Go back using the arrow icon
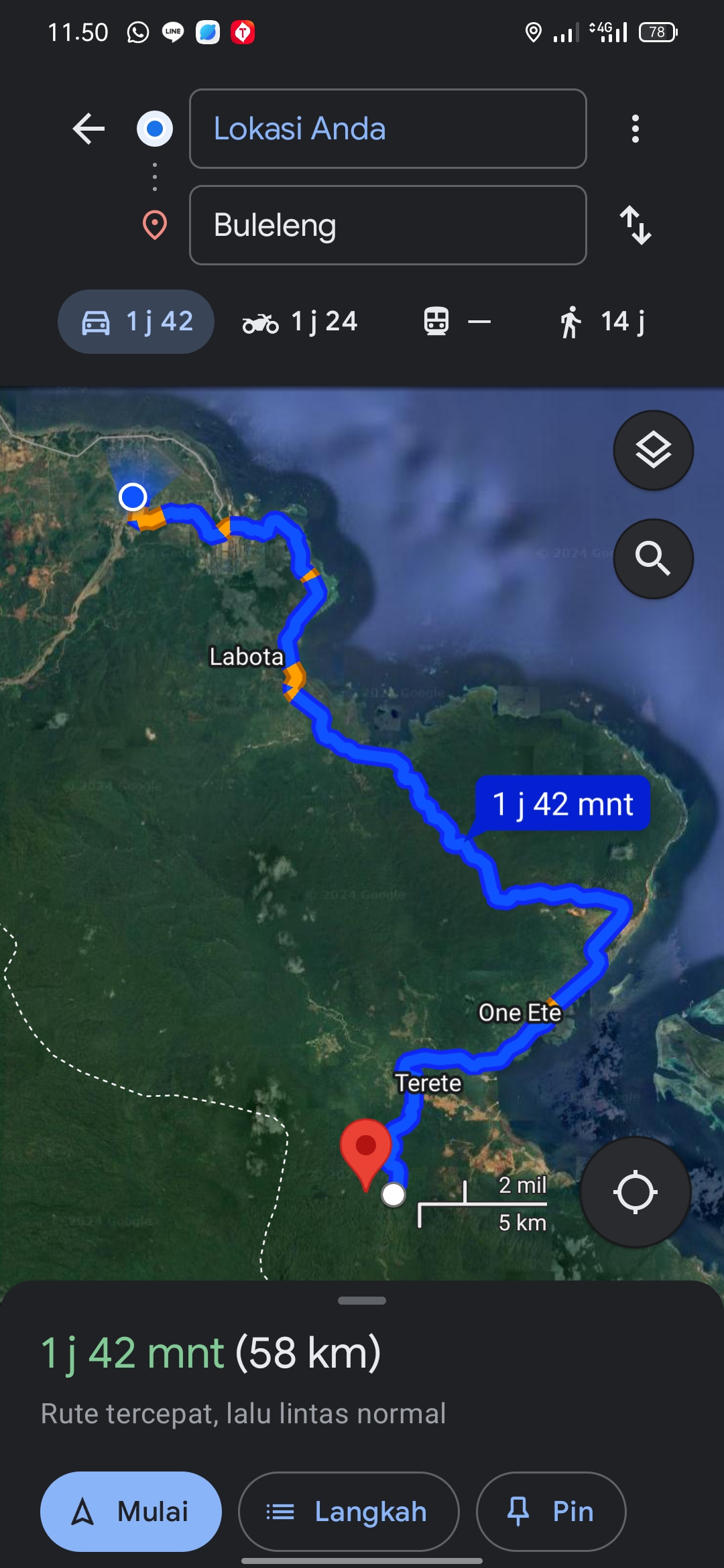Screen dimensions: 724x1568 point(89,129)
